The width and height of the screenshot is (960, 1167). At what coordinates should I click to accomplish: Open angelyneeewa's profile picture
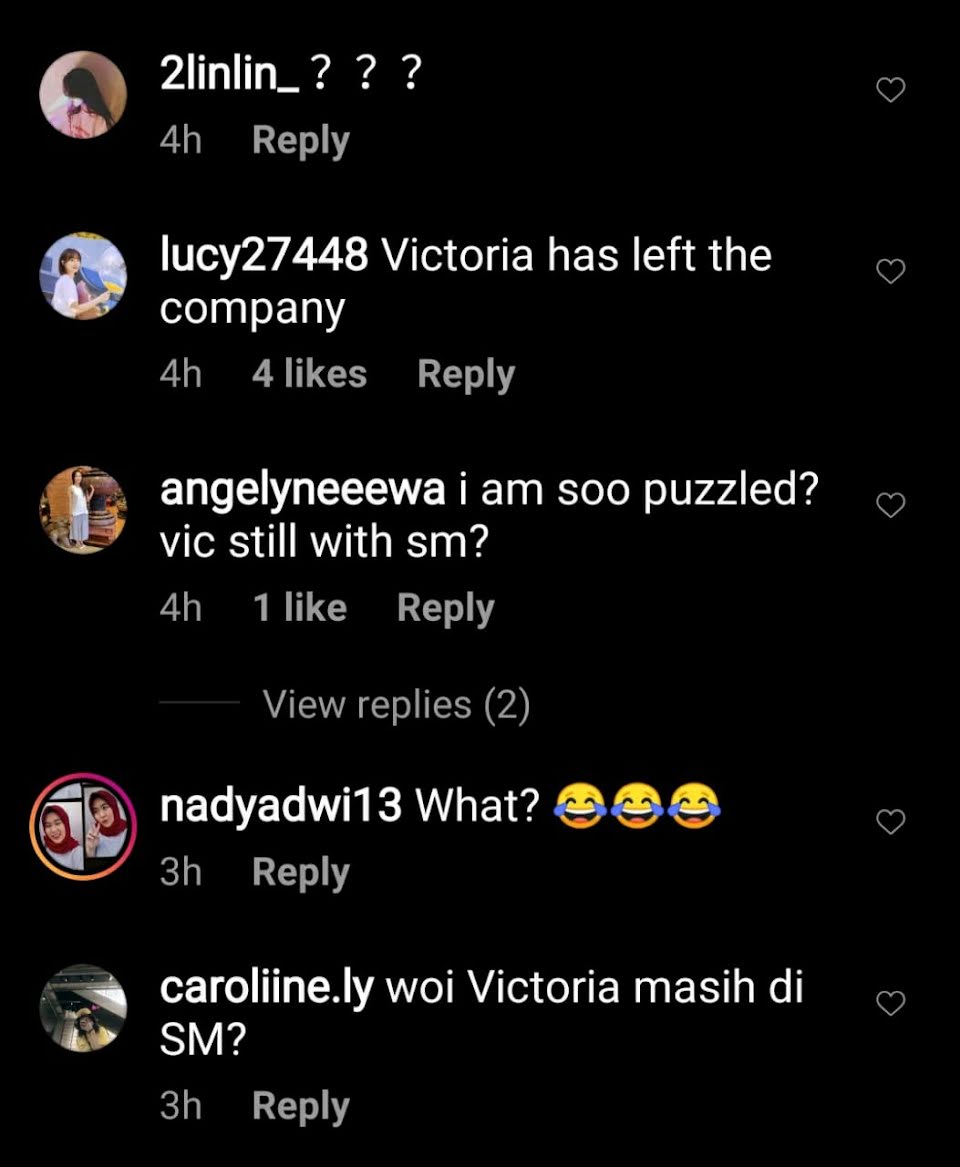point(83,509)
